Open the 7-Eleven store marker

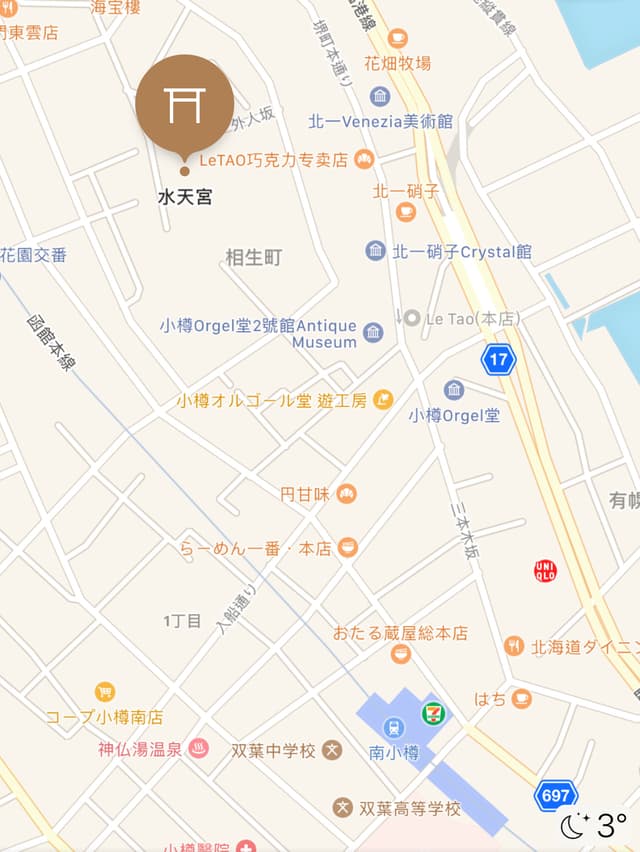(x=434, y=715)
